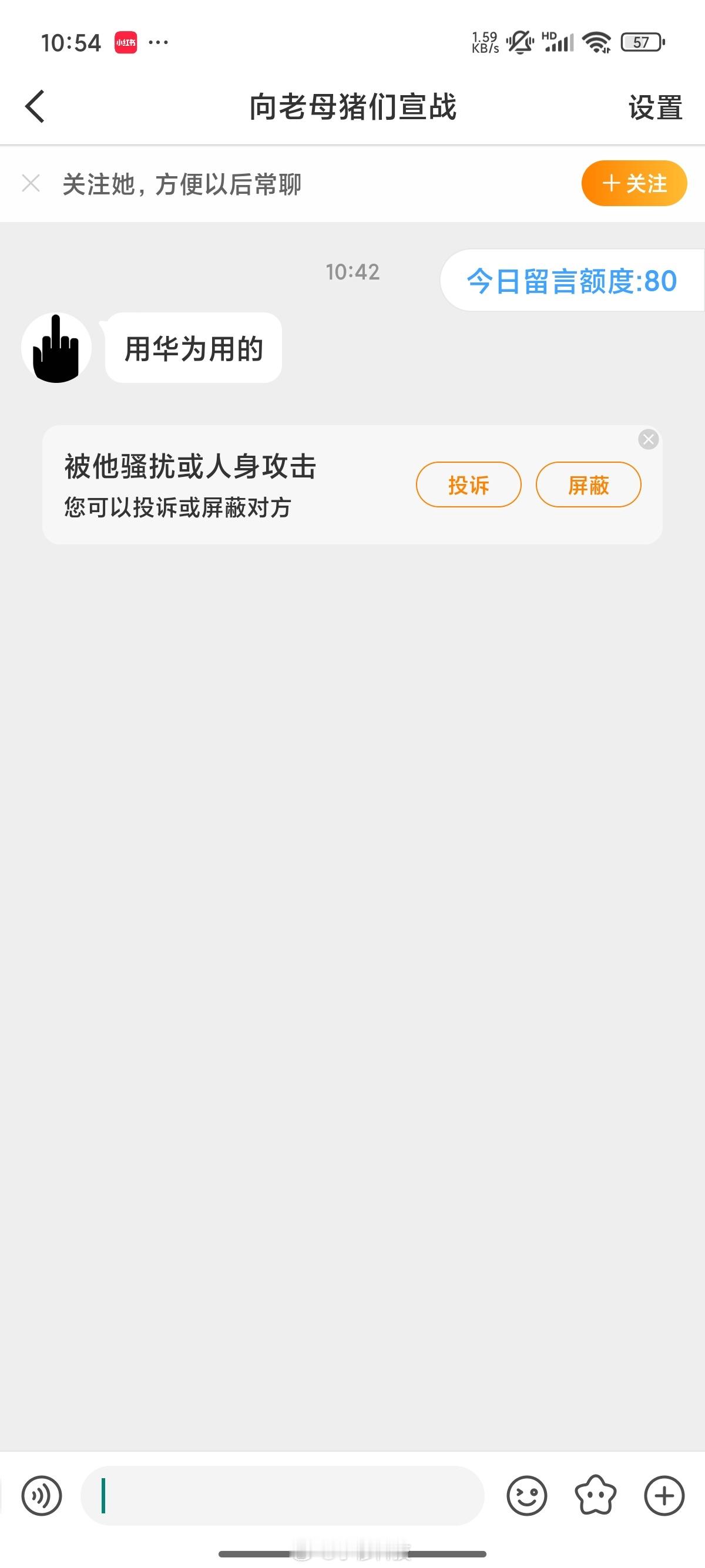Image resolution: width=705 pixels, height=1568 pixels.
Task: Switch to voice message input
Action: pos(41,1496)
